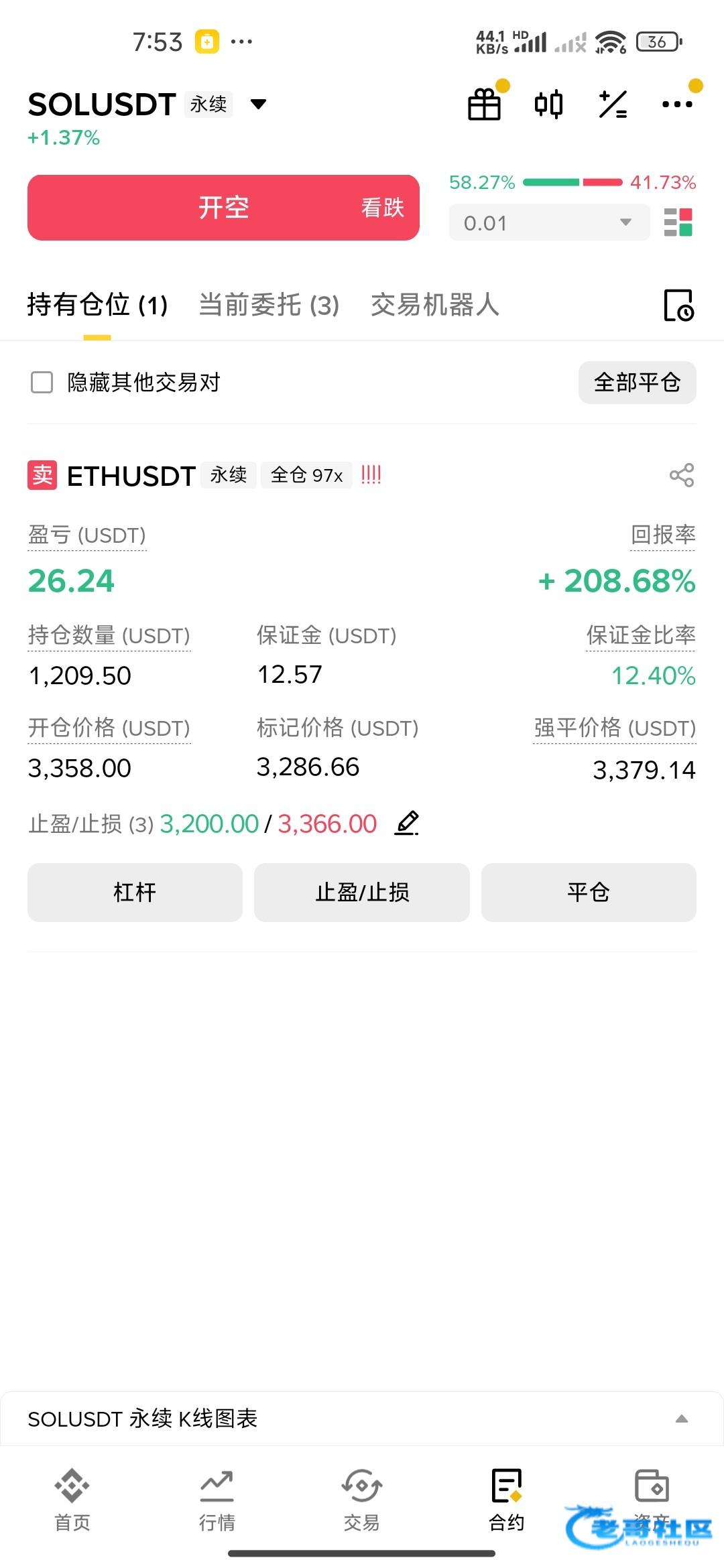
Task: Open the gift rewards icon
Action: [484, 105]
